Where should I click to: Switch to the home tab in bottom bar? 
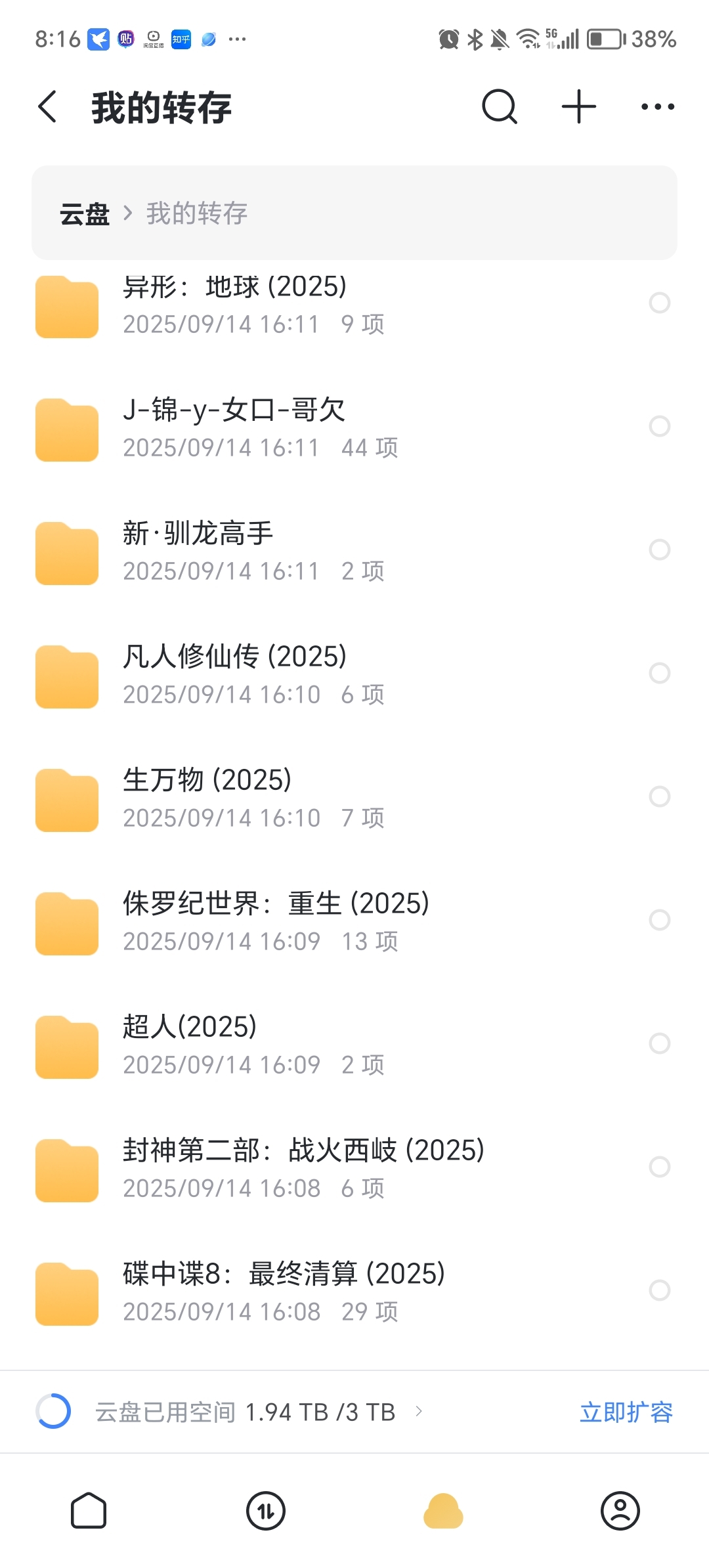point(89,1511)
